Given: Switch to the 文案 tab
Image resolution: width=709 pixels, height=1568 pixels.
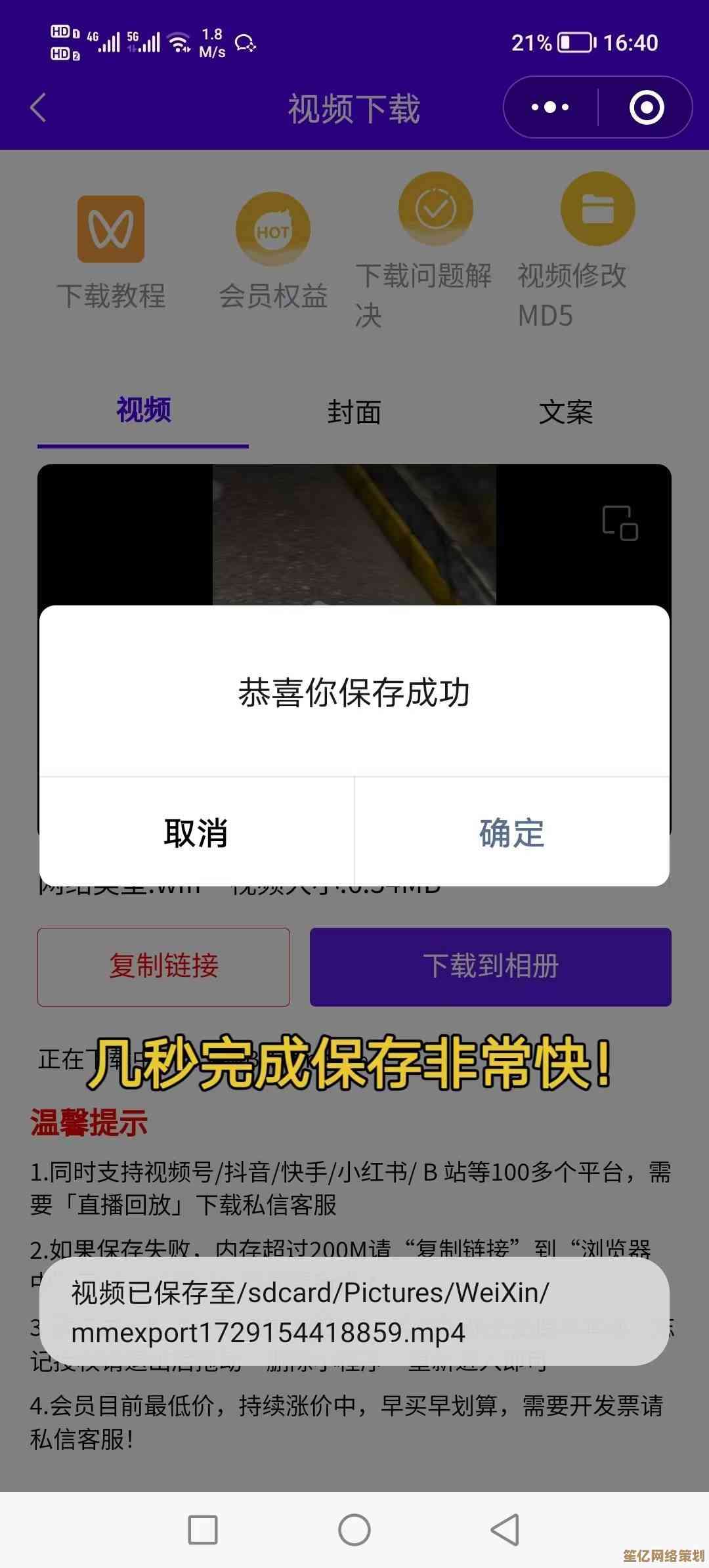Looking at the screenshot, I should (x=565, y=412).
